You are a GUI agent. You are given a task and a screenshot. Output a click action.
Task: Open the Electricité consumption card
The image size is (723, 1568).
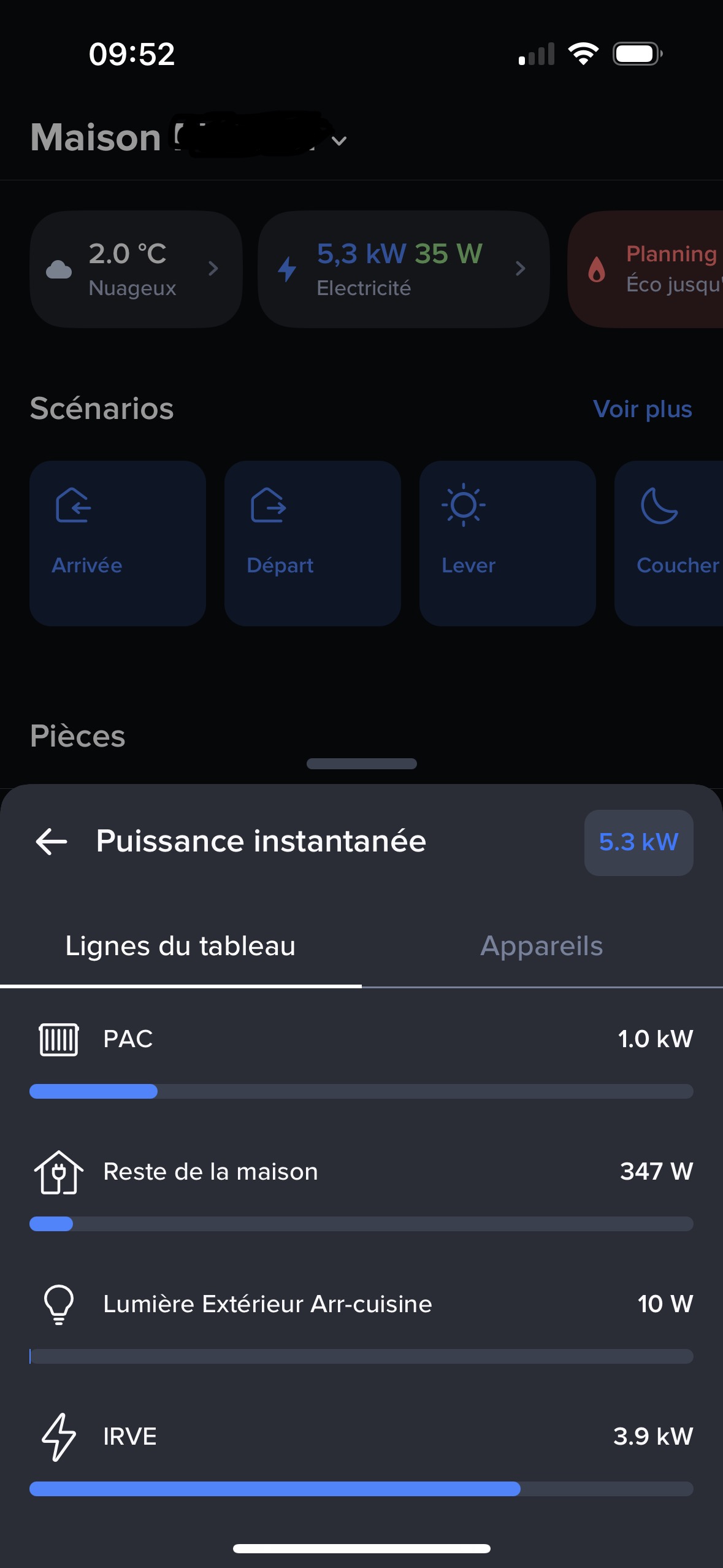tap(404, 269)
